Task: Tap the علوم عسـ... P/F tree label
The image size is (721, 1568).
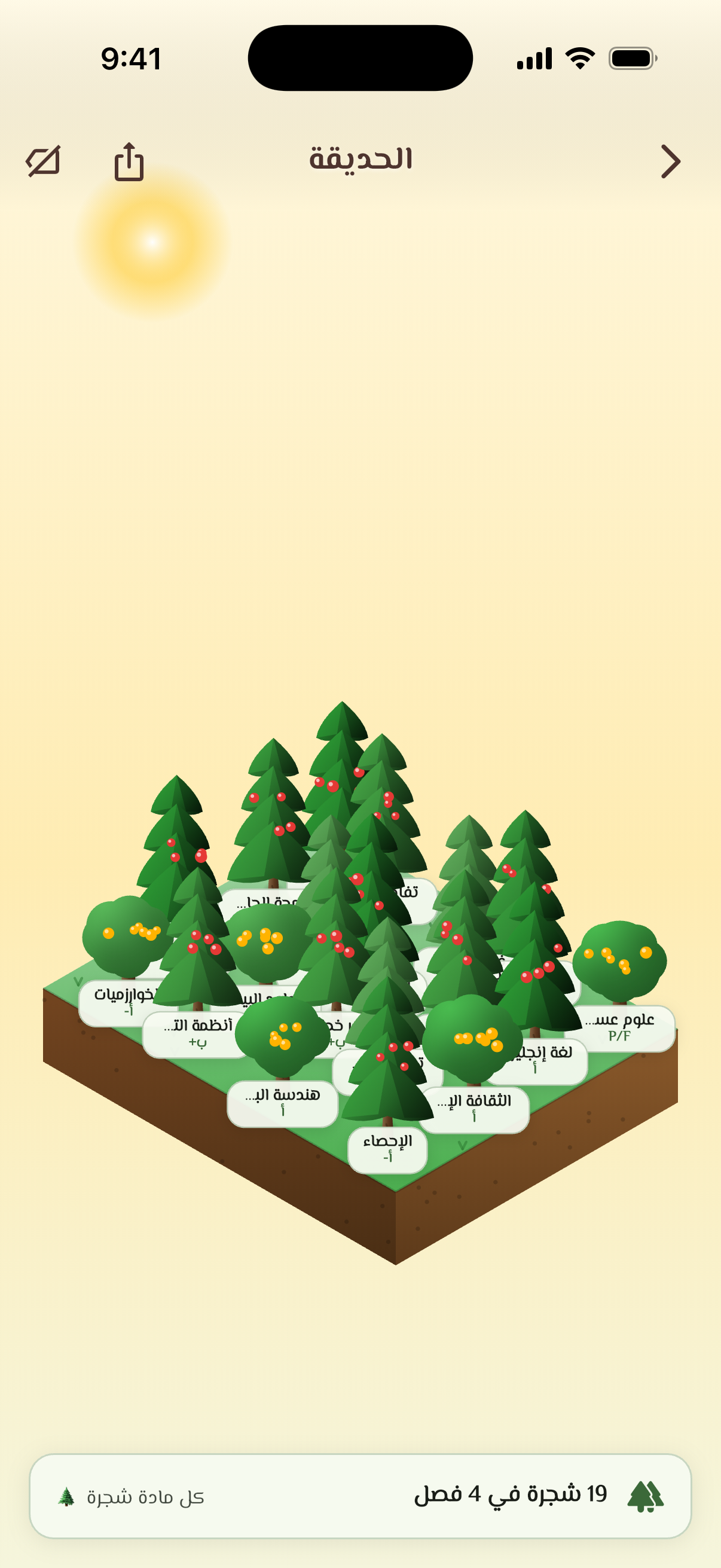Action: click(619, 1028)
